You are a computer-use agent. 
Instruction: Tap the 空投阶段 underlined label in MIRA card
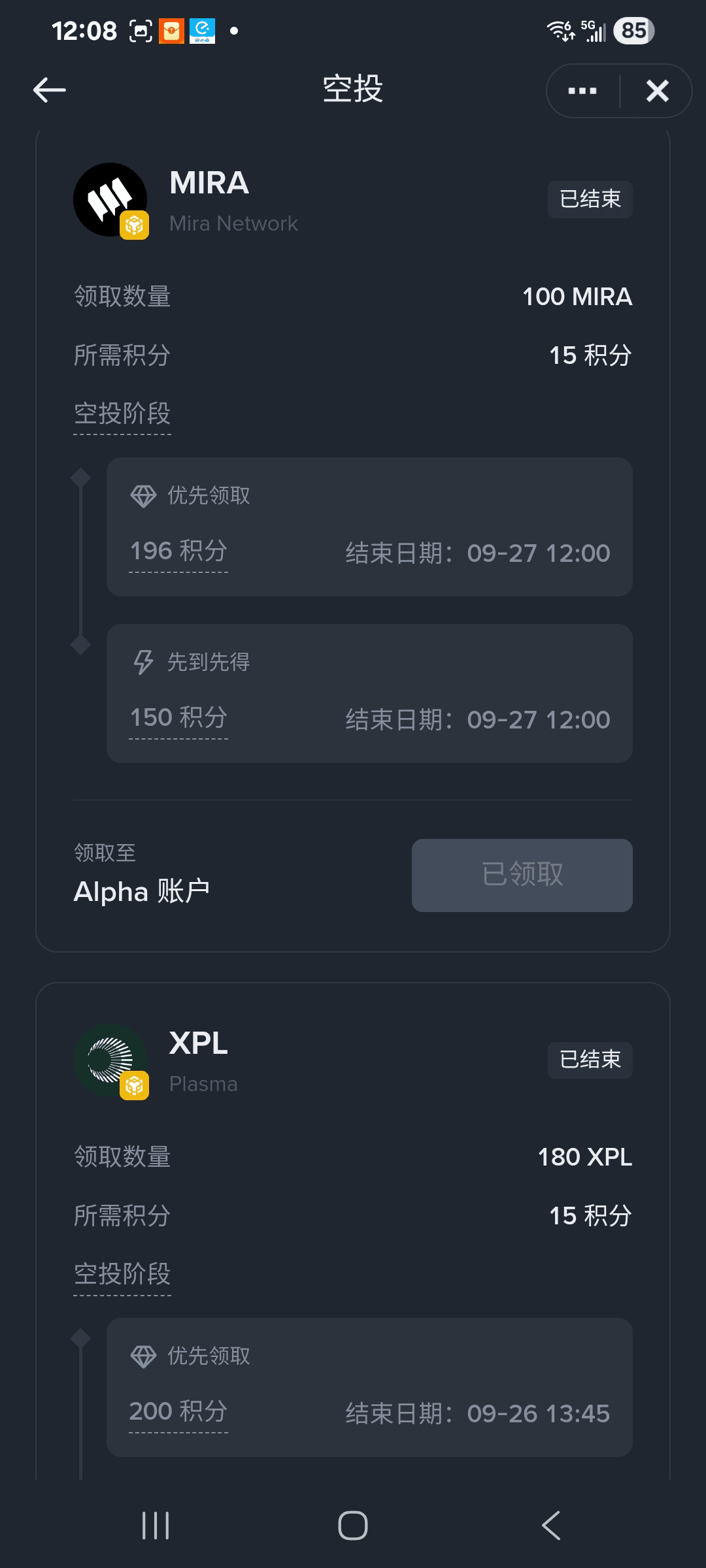122,415
